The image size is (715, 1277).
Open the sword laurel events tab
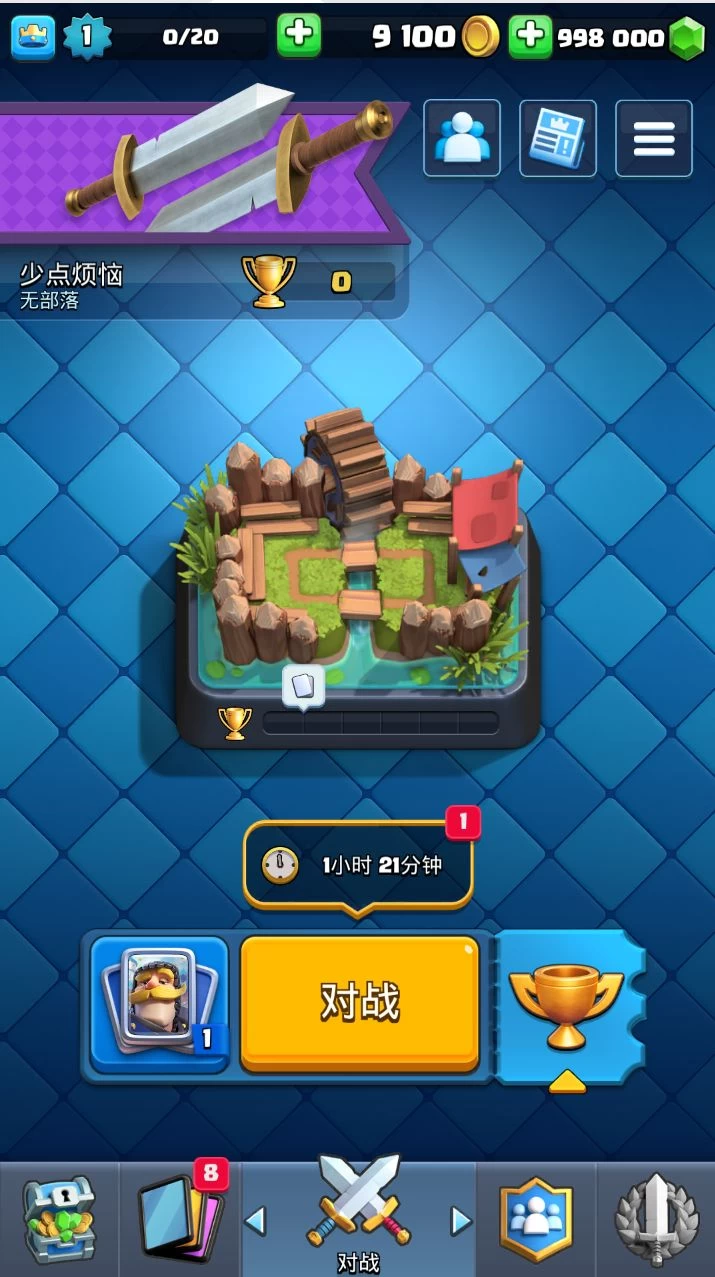point(656,1218)
